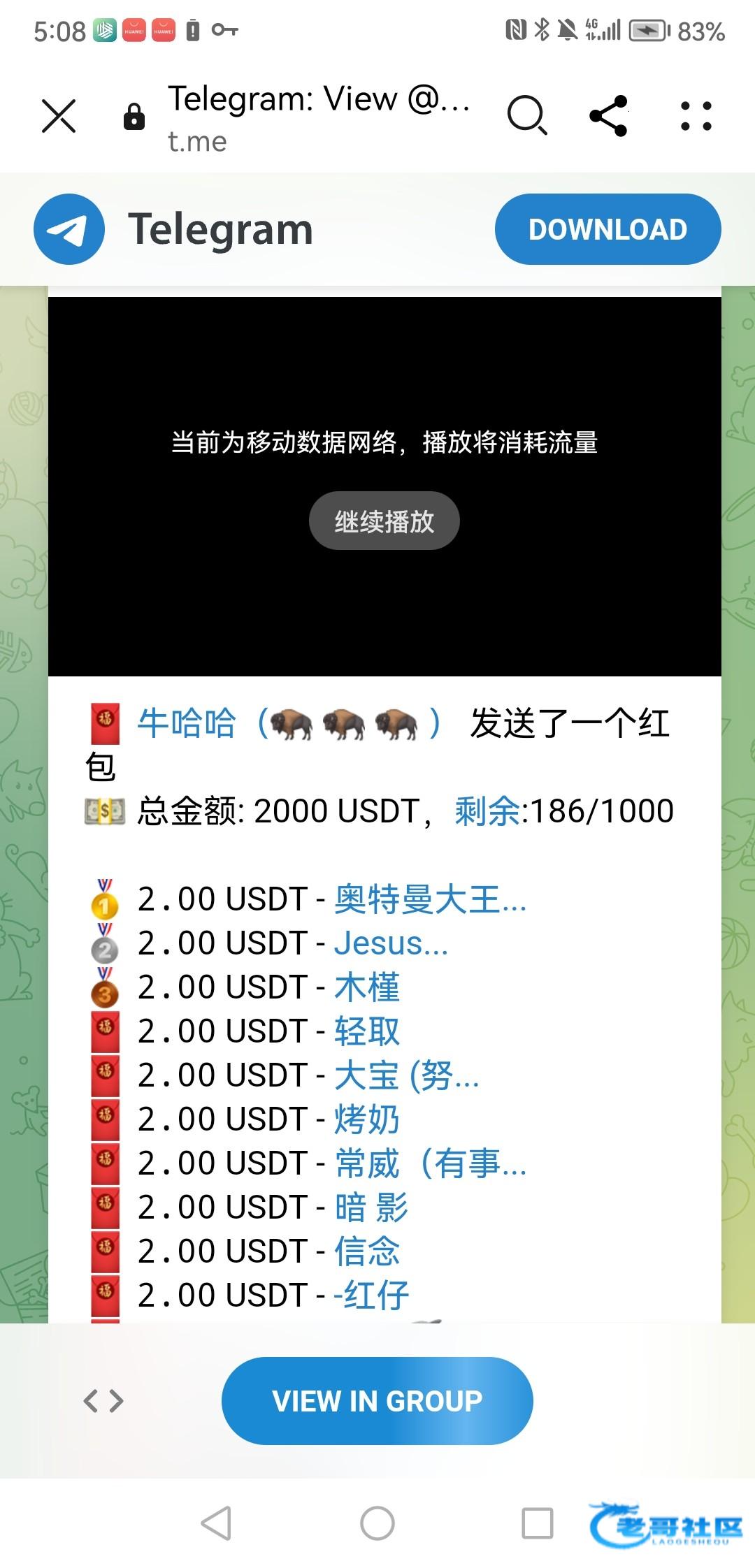Go back with system navigation
The width and height of the screenshot is (755, 1568).
coord(216,1523)
